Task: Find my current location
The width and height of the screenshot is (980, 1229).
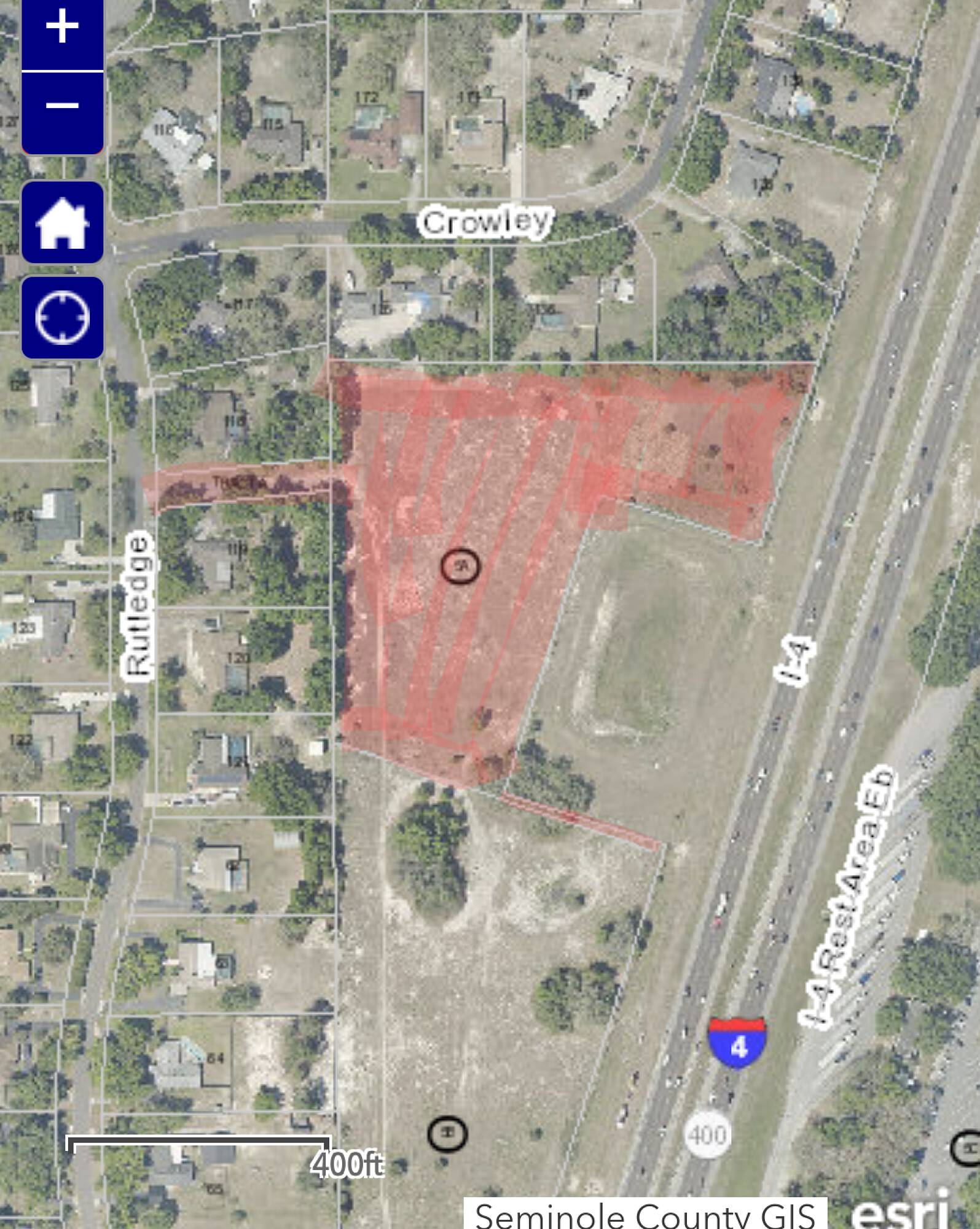Action: (x=62, y=318)
